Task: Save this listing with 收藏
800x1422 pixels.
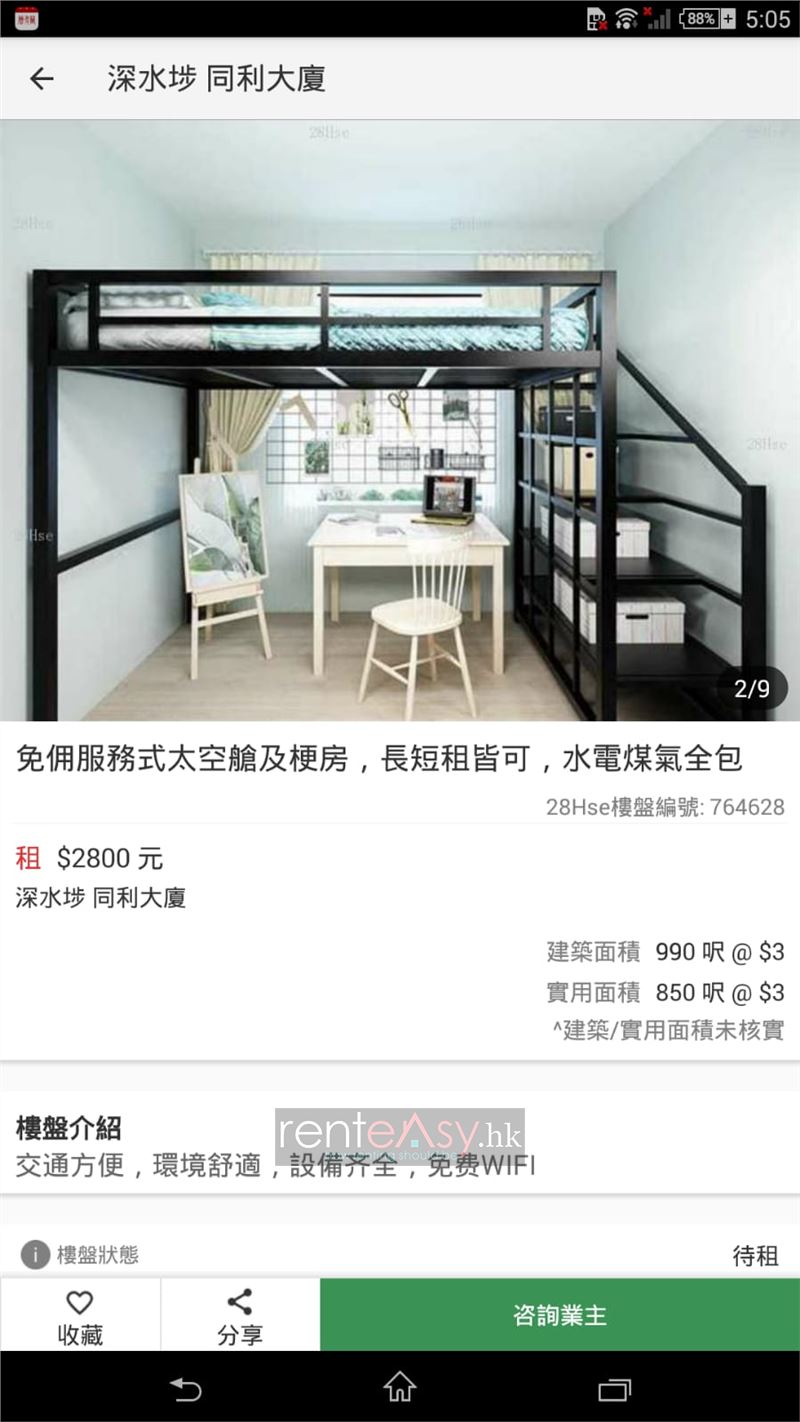Action: [80, 1315]
